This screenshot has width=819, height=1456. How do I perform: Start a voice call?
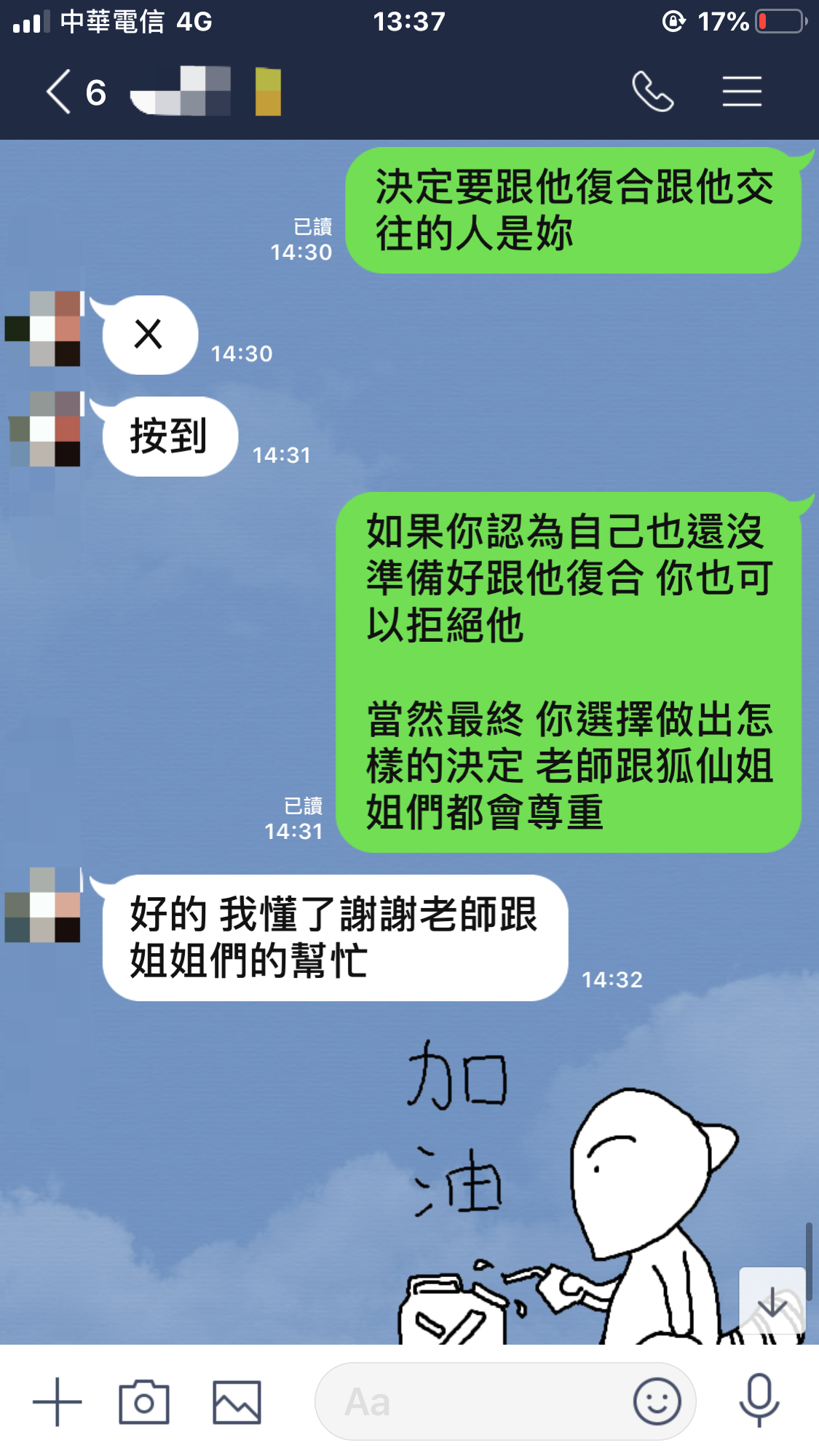[652, 92]
